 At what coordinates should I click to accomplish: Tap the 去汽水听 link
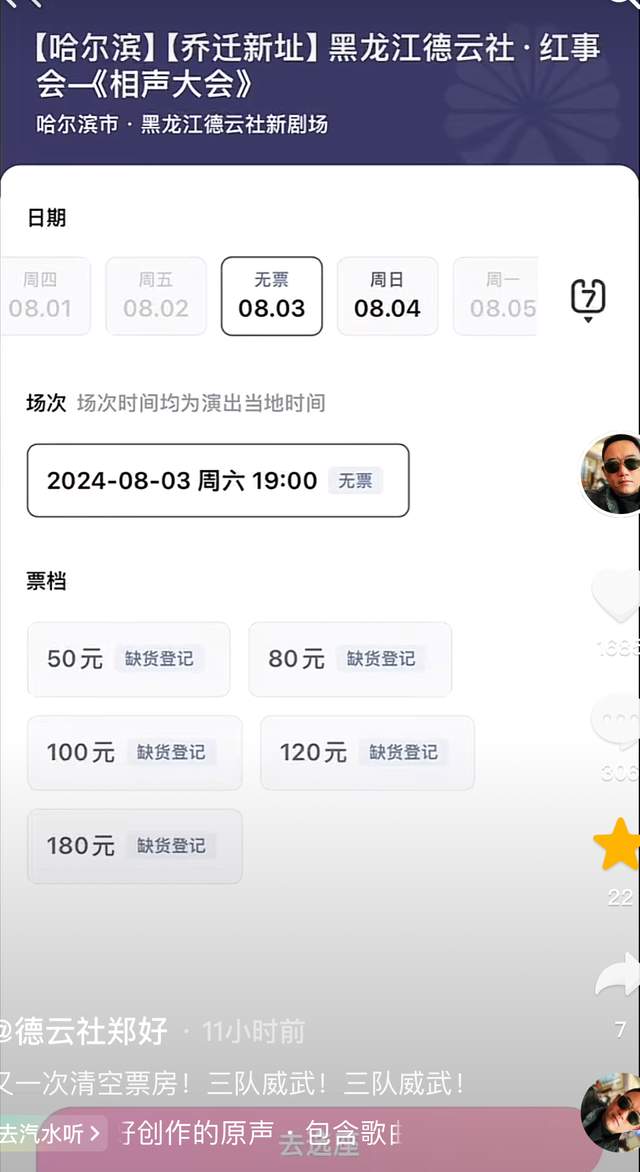point(51,1133)
